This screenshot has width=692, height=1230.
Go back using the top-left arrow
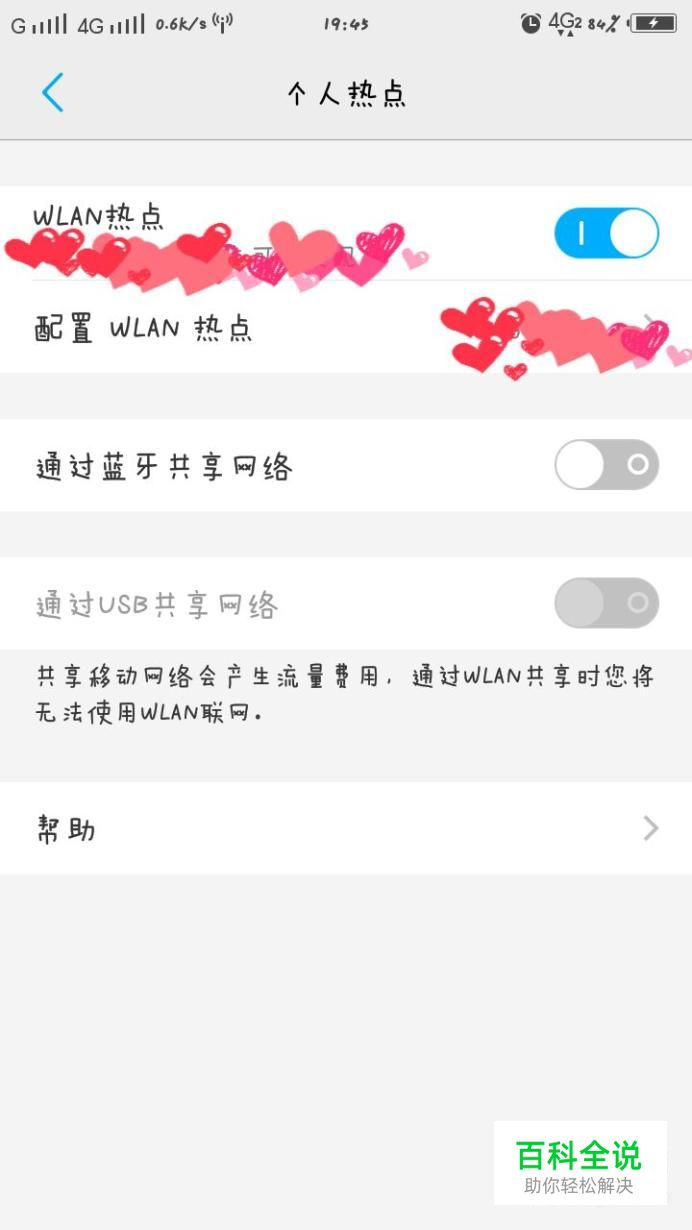point(53,93)
